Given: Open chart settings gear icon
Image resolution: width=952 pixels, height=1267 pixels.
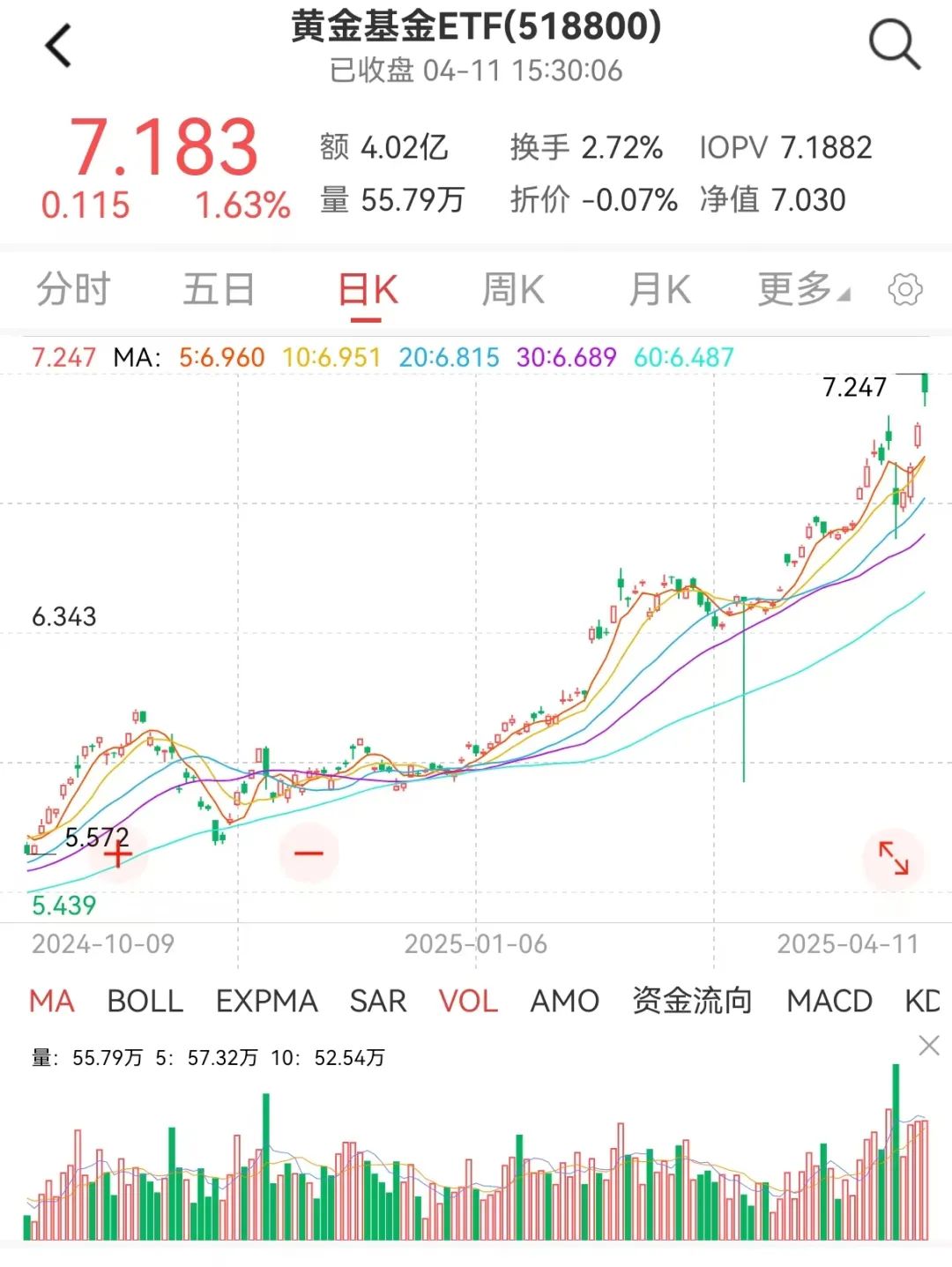Looking at the screenshot, I should click(905, 289).
